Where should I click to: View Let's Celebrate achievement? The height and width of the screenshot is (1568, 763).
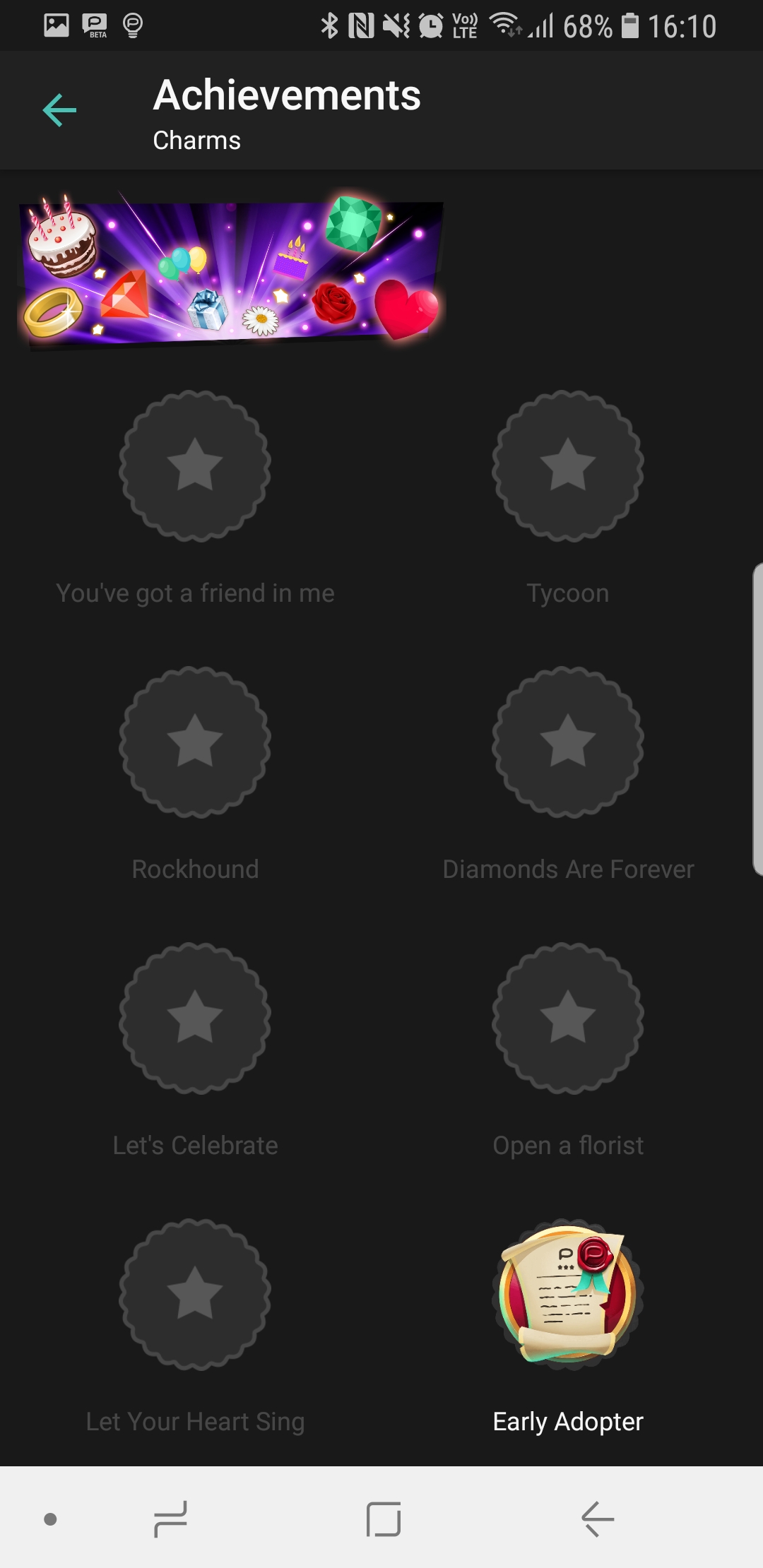[x=195, y=1018]
